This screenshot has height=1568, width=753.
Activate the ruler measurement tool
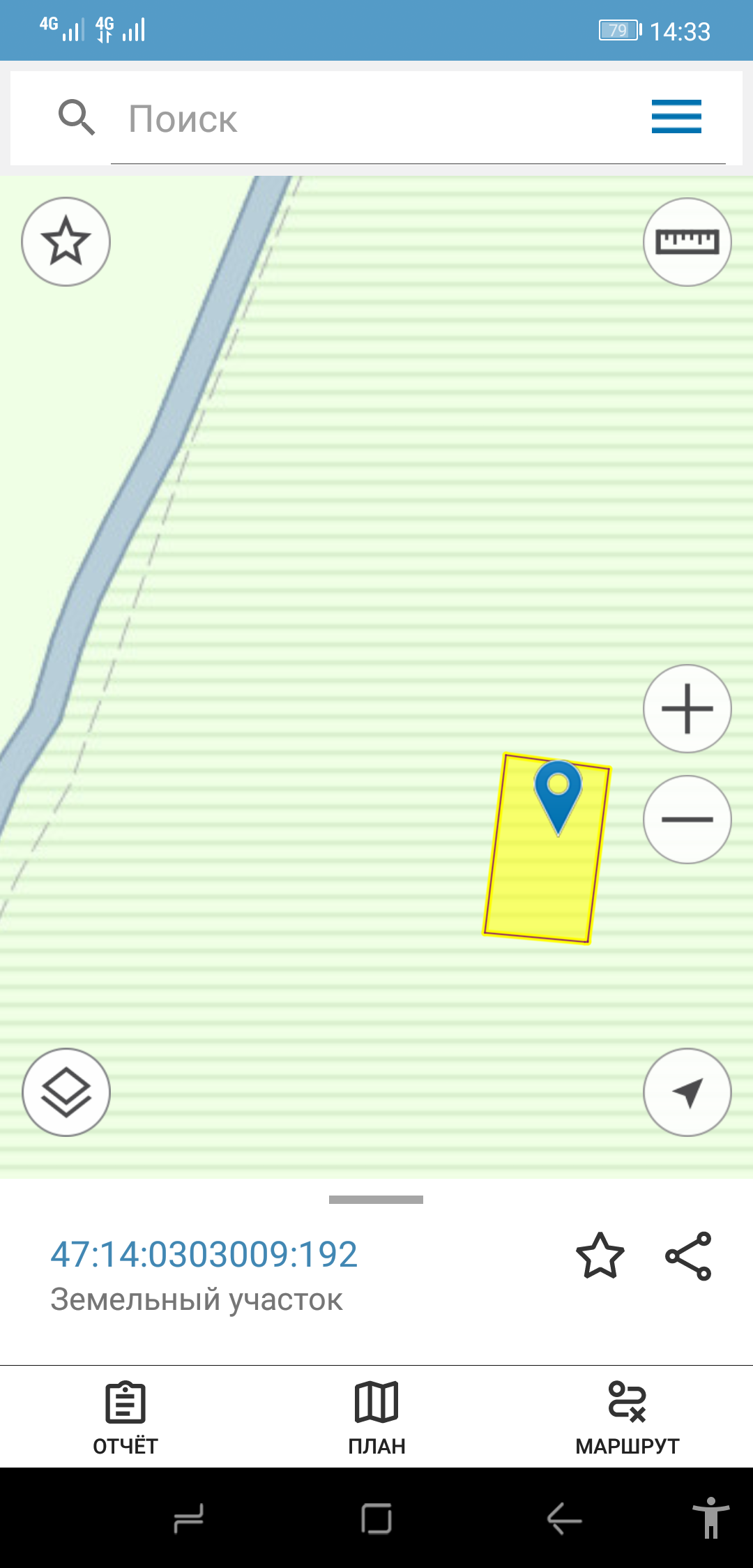click(x=687, y=242)
